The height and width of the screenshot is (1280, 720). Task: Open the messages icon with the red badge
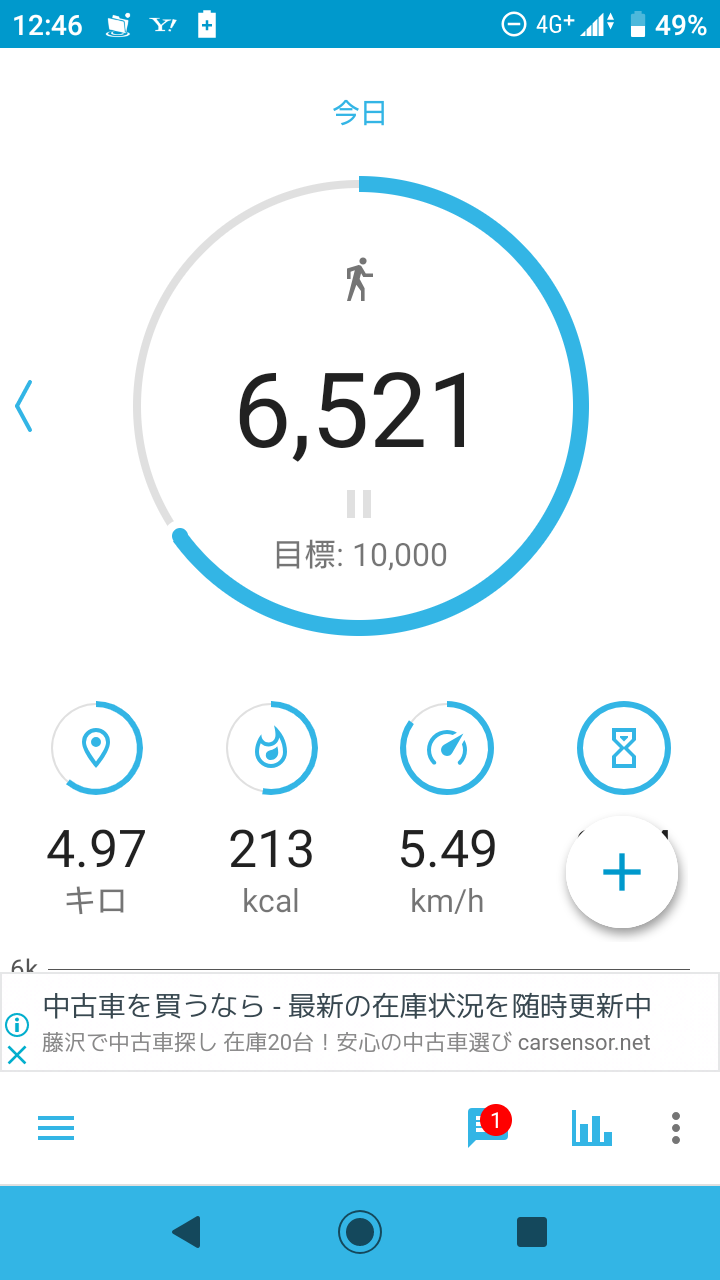pos(489,1127)
